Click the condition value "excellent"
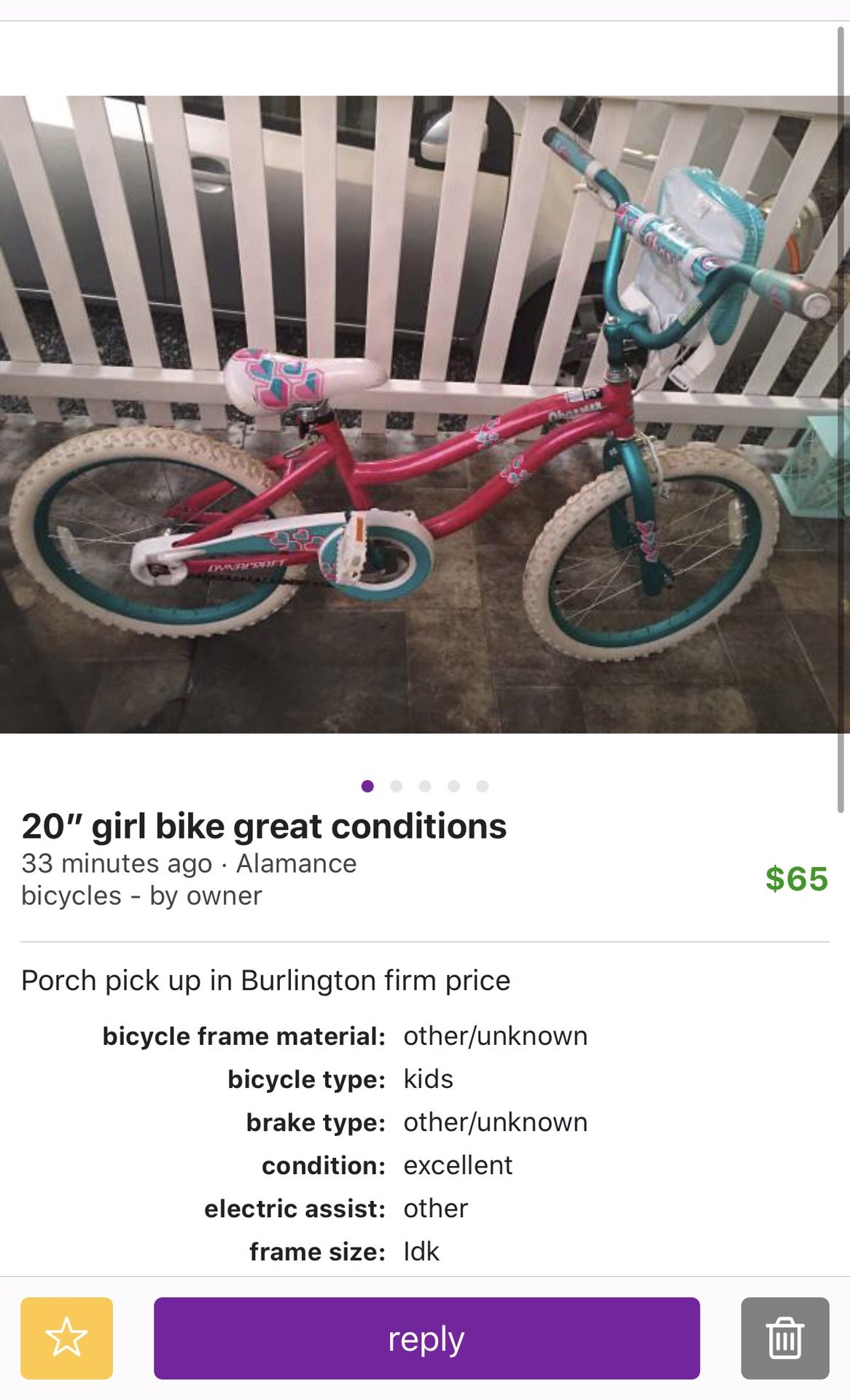Screen dimensions: 850x1400 click(458, 1164)
